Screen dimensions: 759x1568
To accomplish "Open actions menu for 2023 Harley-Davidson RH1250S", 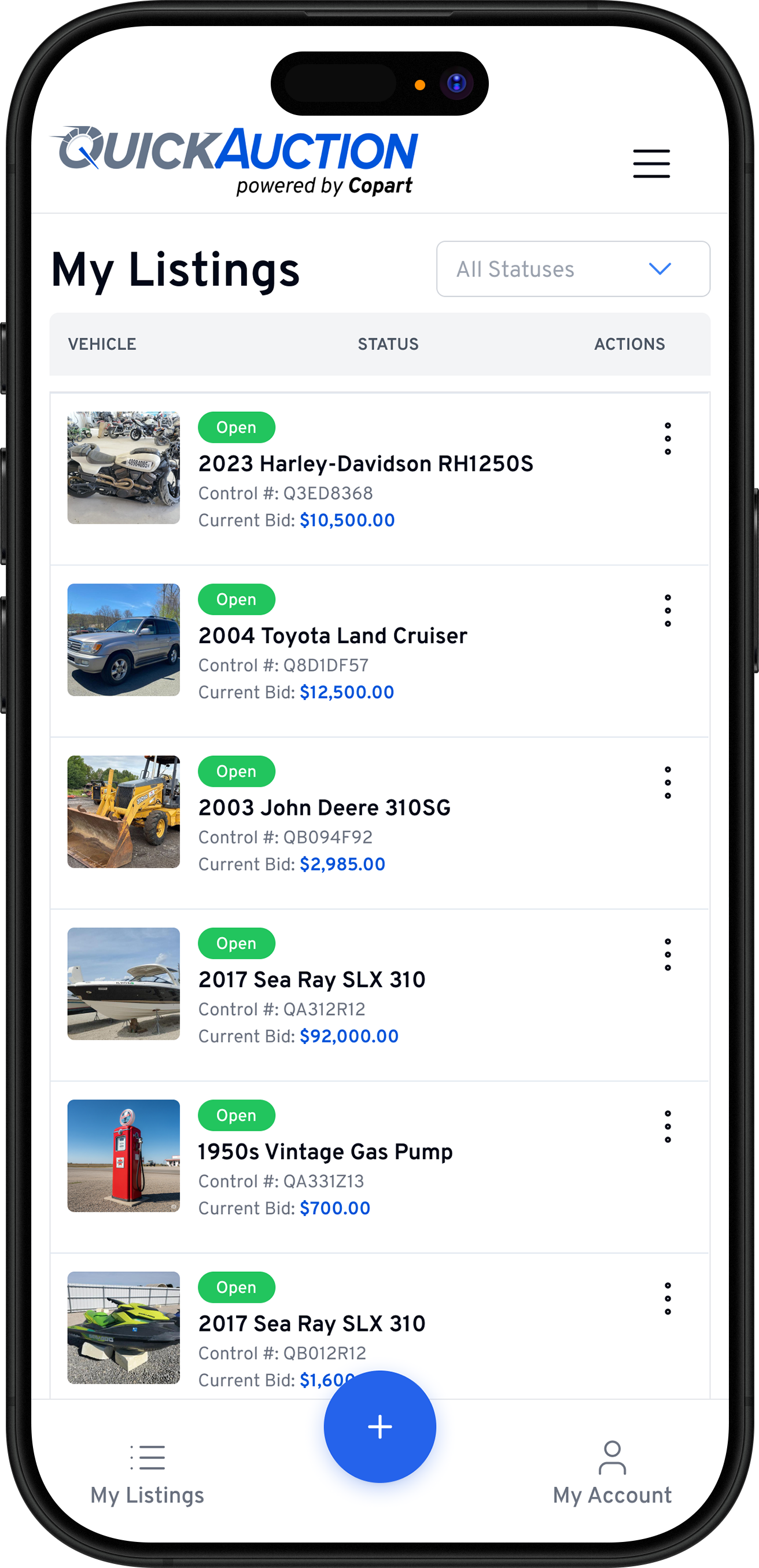I will click(x=668, y=439).
